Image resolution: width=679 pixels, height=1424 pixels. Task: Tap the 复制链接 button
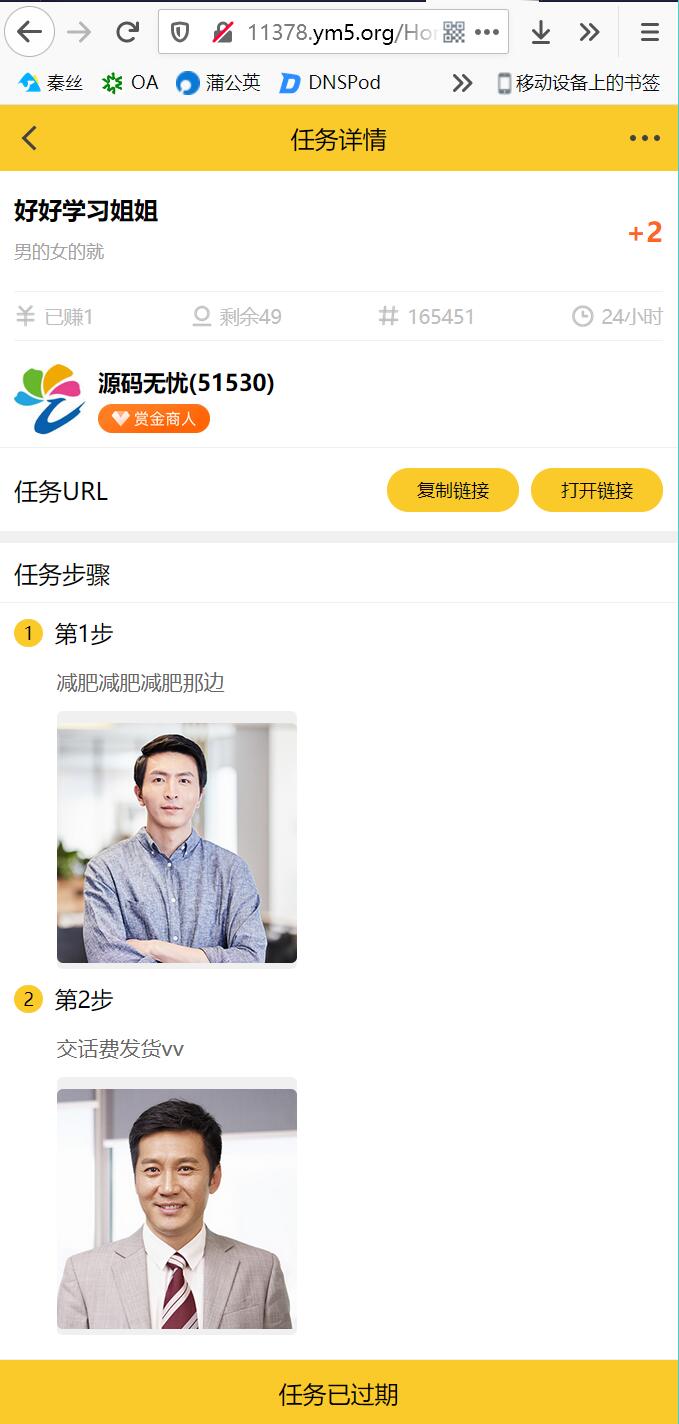point(452,490)
